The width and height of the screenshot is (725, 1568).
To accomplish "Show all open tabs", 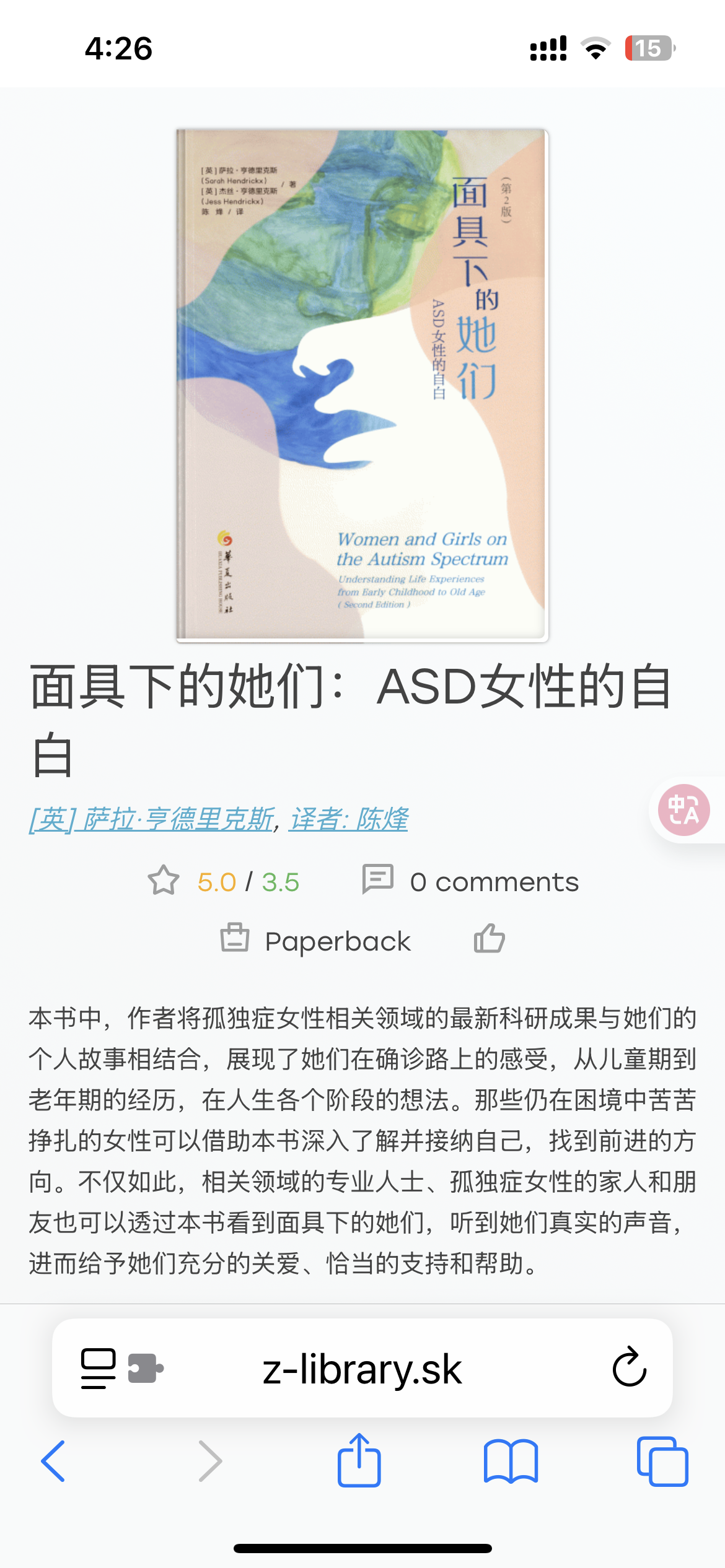I will pos(662,1461).
